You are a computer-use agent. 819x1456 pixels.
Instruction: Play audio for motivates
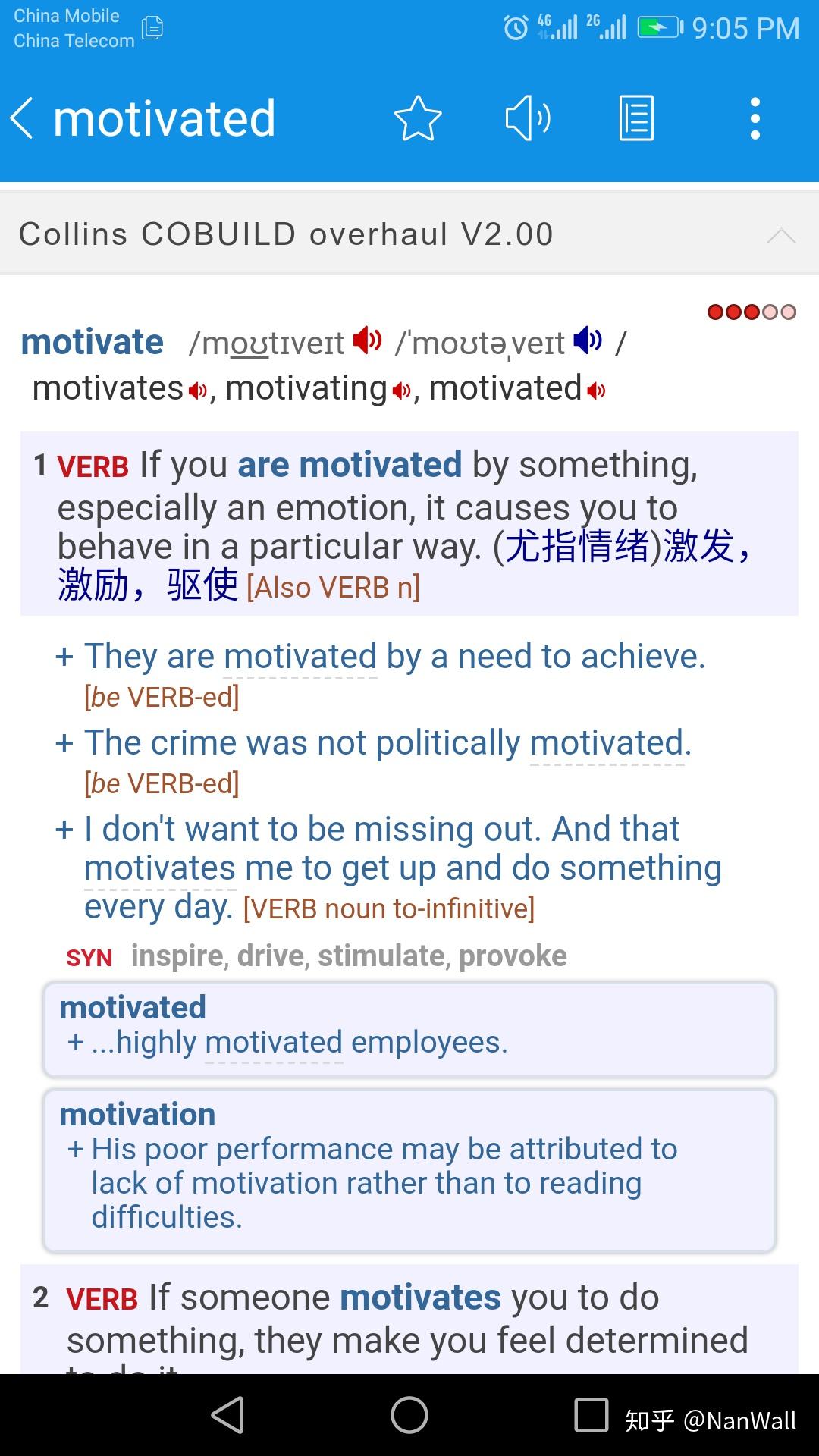pyautogui.click(x=198, y=391)
